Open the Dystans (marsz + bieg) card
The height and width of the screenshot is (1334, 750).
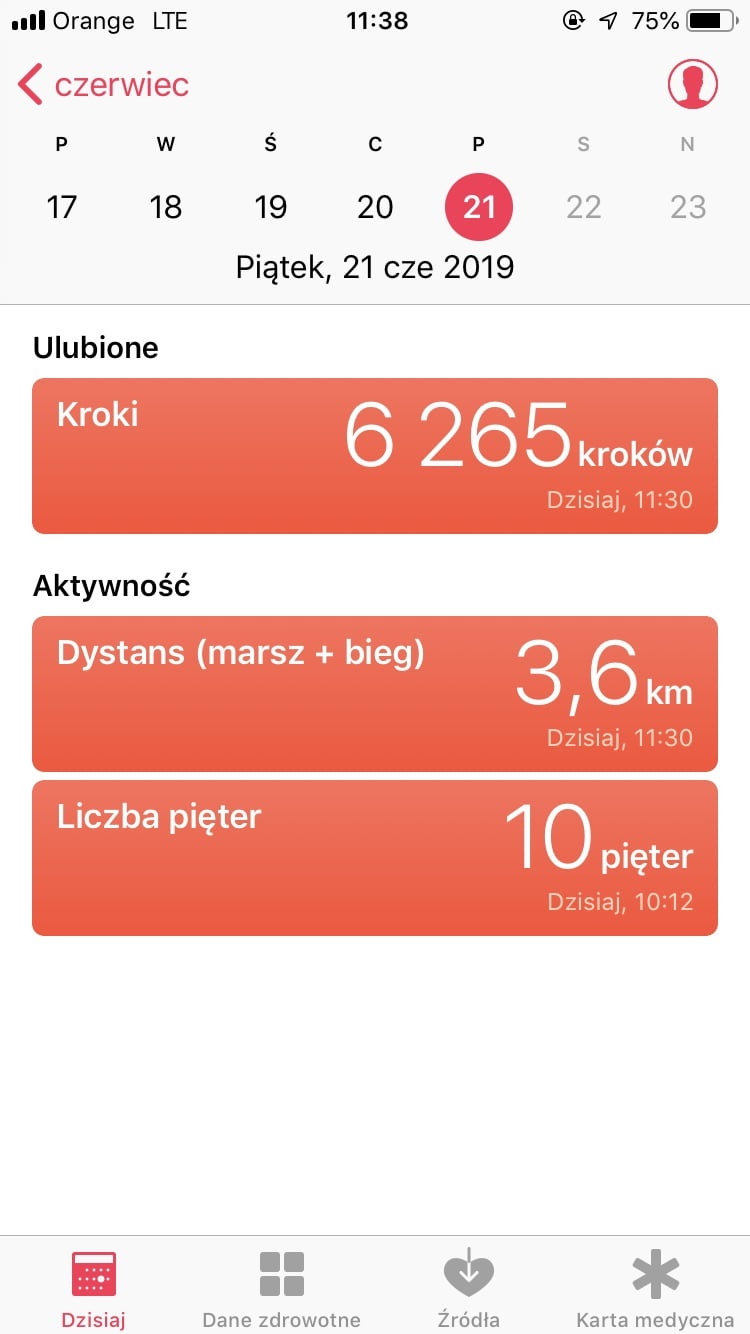tap(375, 694)
